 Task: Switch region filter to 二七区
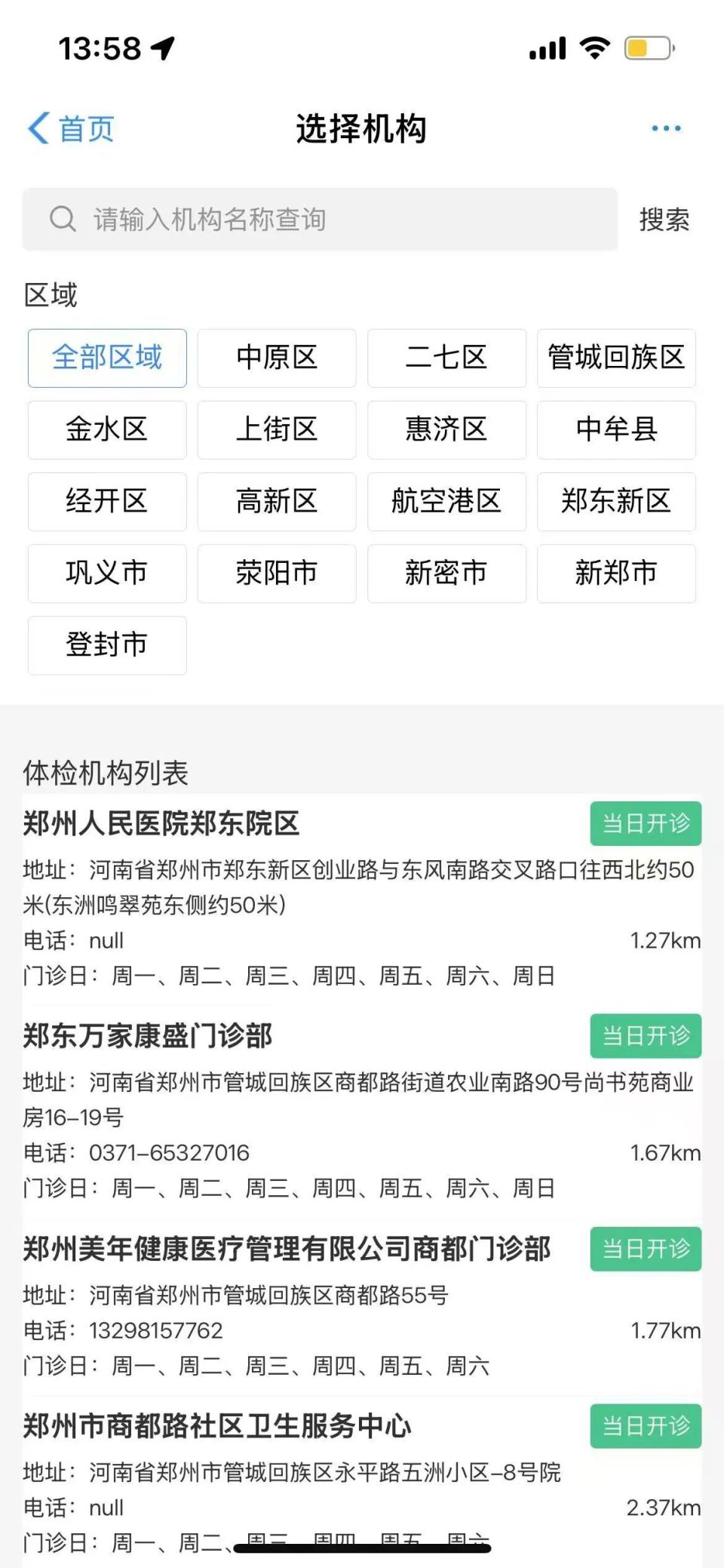pos(446,358)
